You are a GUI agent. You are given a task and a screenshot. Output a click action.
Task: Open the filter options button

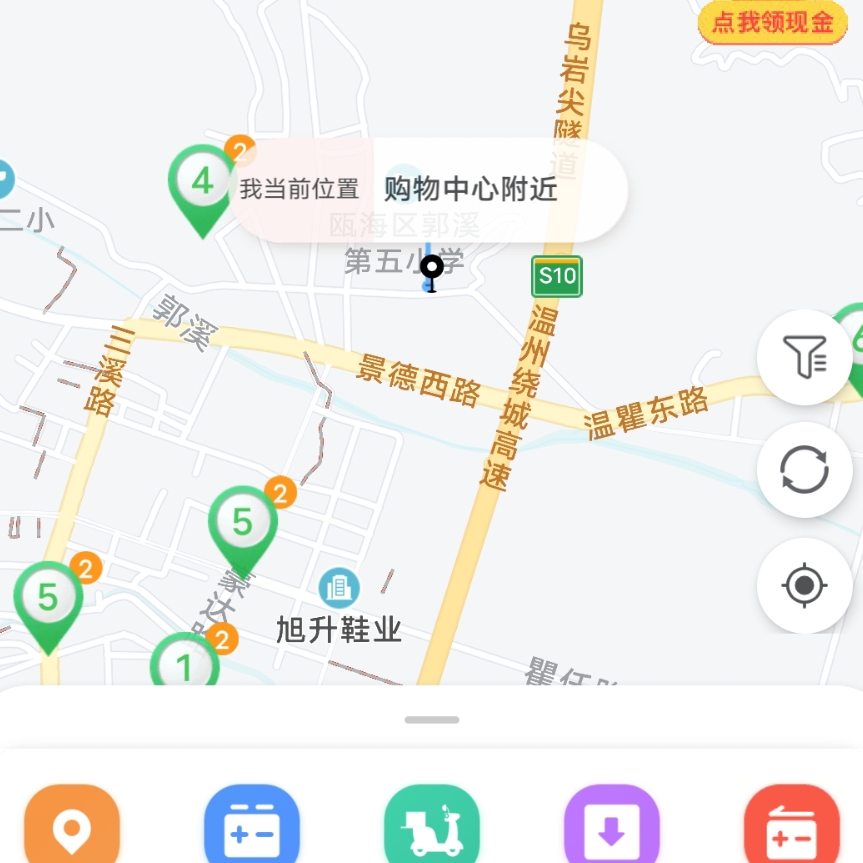pos(805,357)
